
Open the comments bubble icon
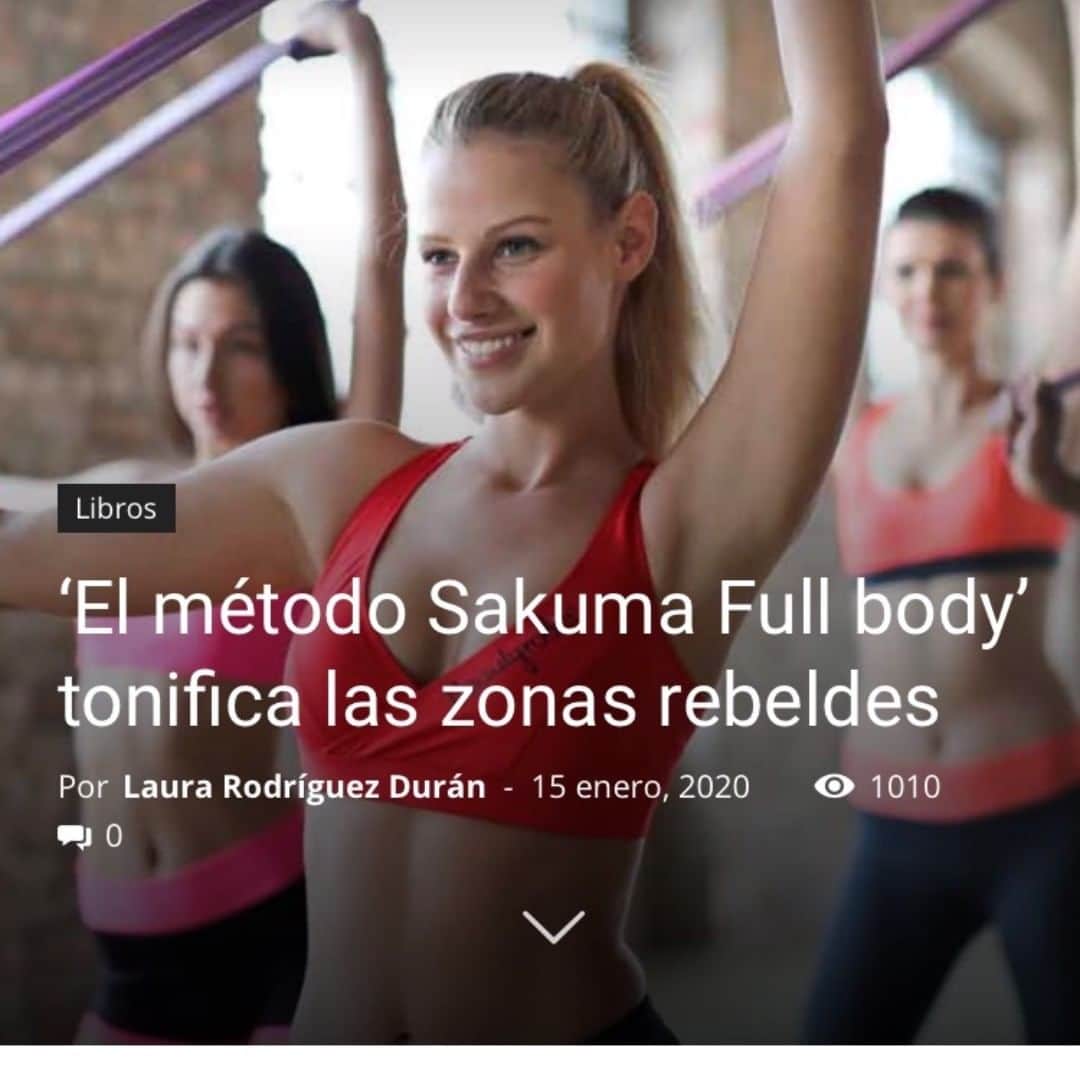tap(74, 837)
